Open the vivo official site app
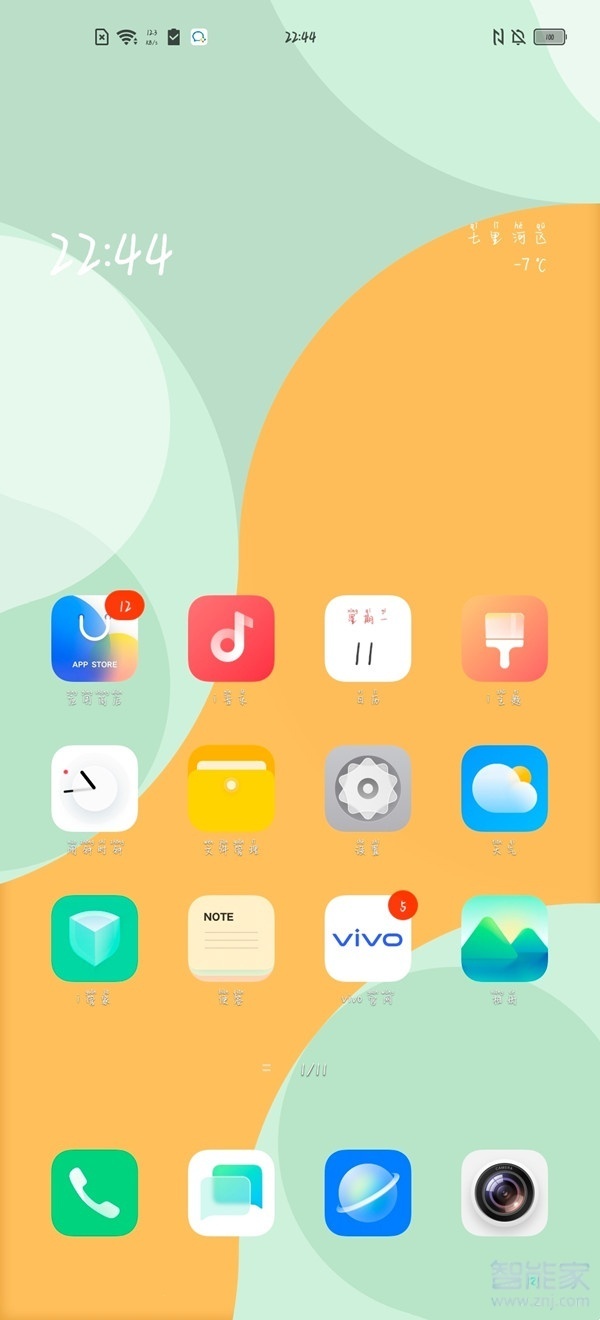This screenshot has height=1320, width=600. [368, 938]
